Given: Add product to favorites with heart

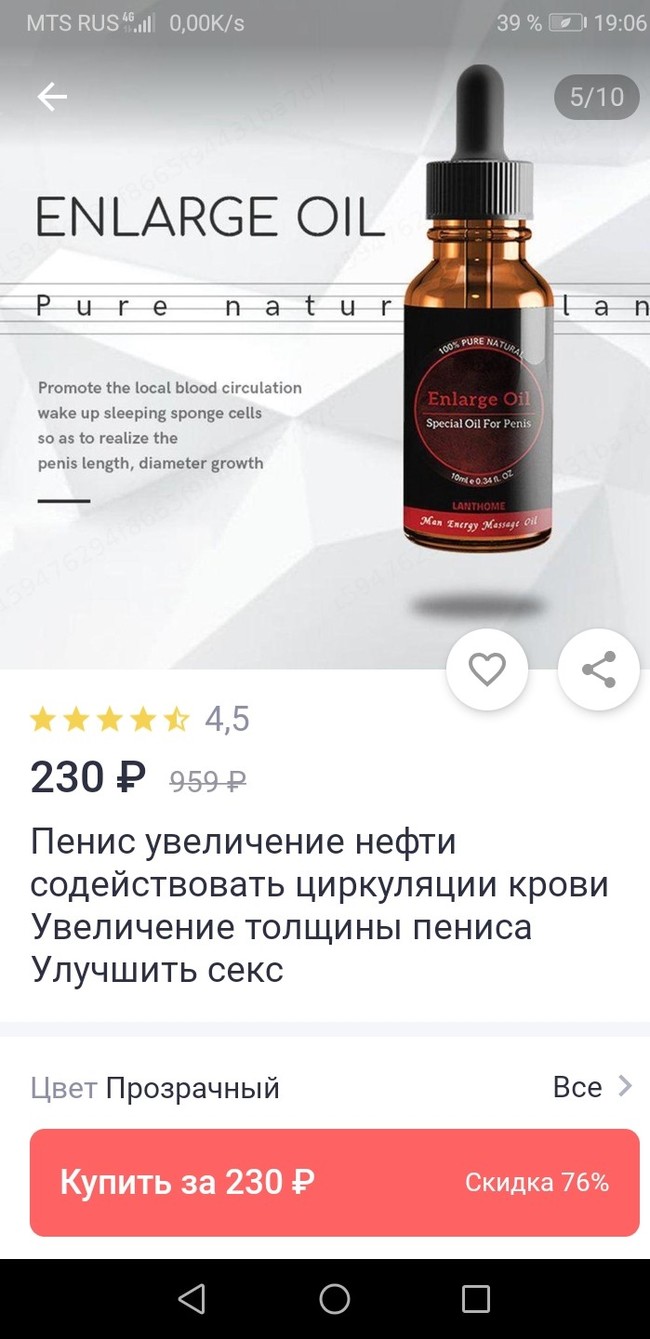Looking at the screenshot, I should click(x=487, y=669).
